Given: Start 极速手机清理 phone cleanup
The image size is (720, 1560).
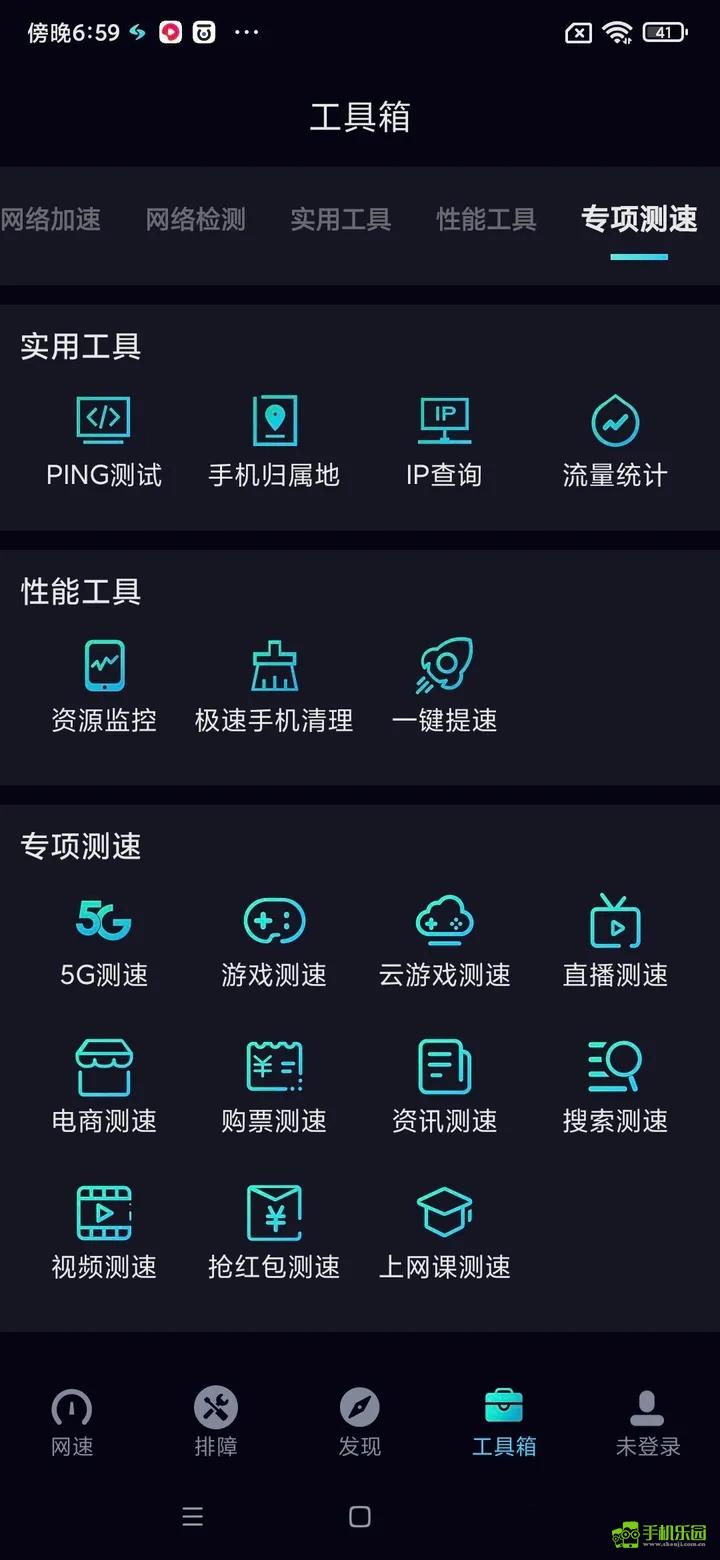Looking at the screenshot, I should (x=273, y=685).
